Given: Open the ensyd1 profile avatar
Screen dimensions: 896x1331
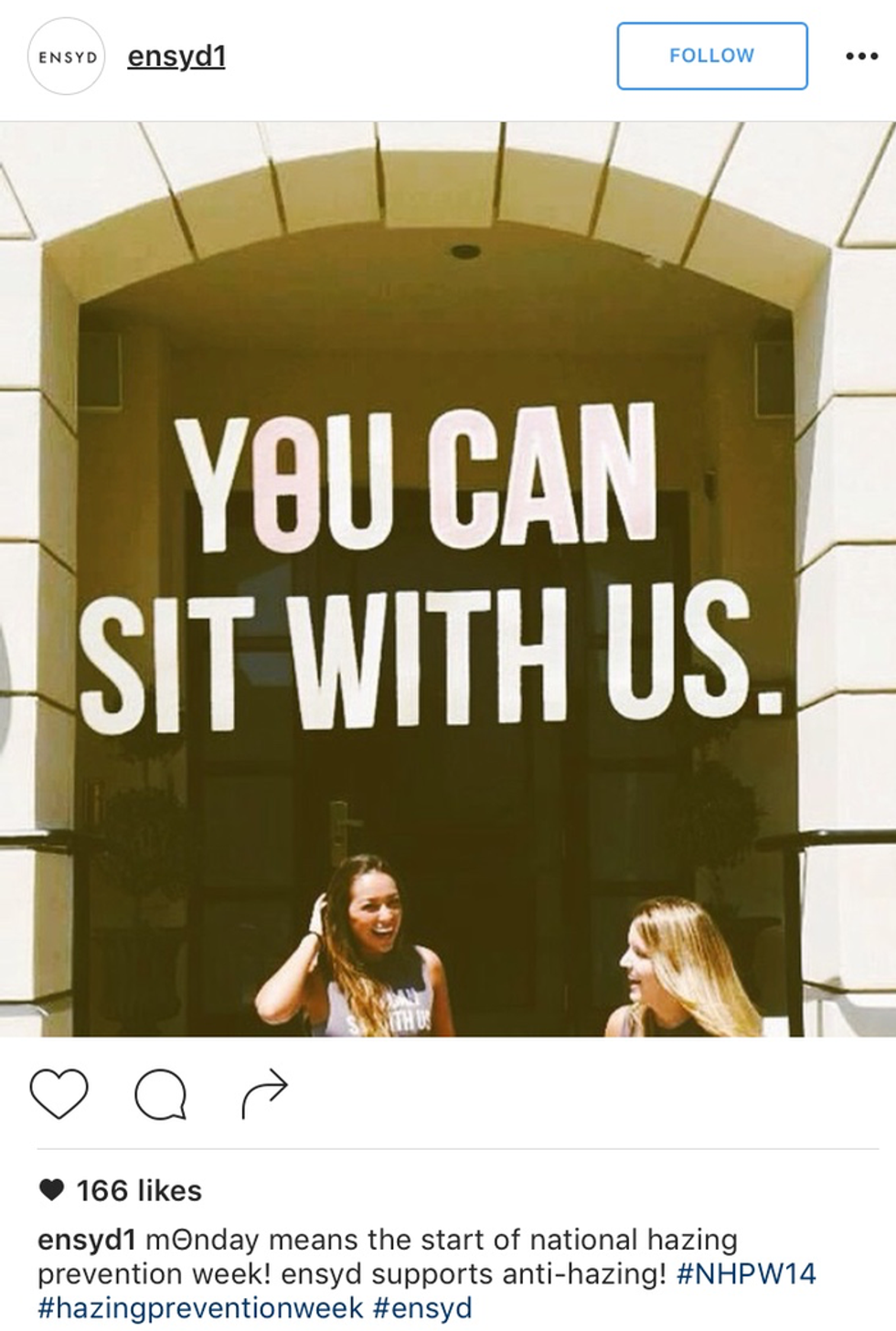Looking at the screenshot, I should click(x=67, y=57).
